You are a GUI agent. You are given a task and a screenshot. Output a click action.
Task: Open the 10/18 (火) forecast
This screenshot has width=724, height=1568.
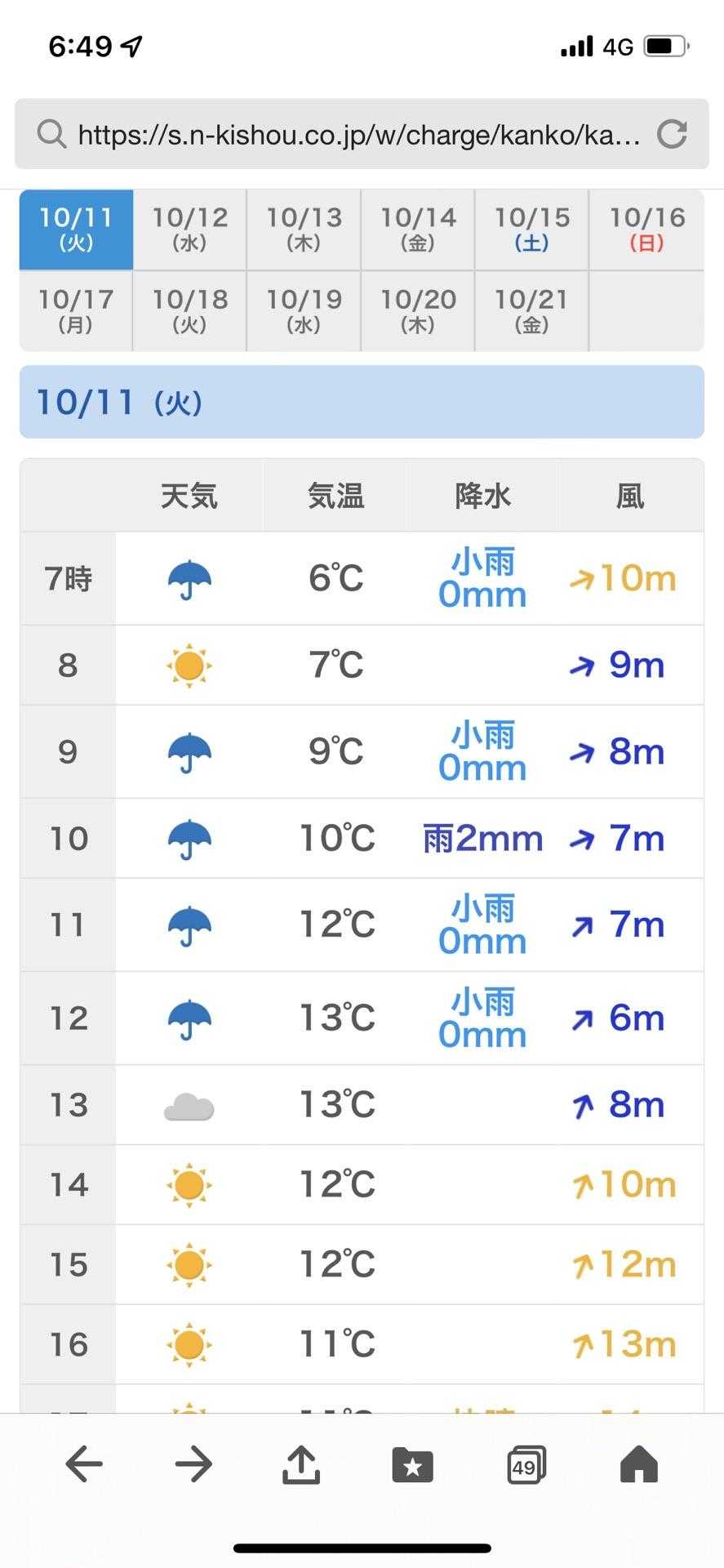(x=189, y=310)
